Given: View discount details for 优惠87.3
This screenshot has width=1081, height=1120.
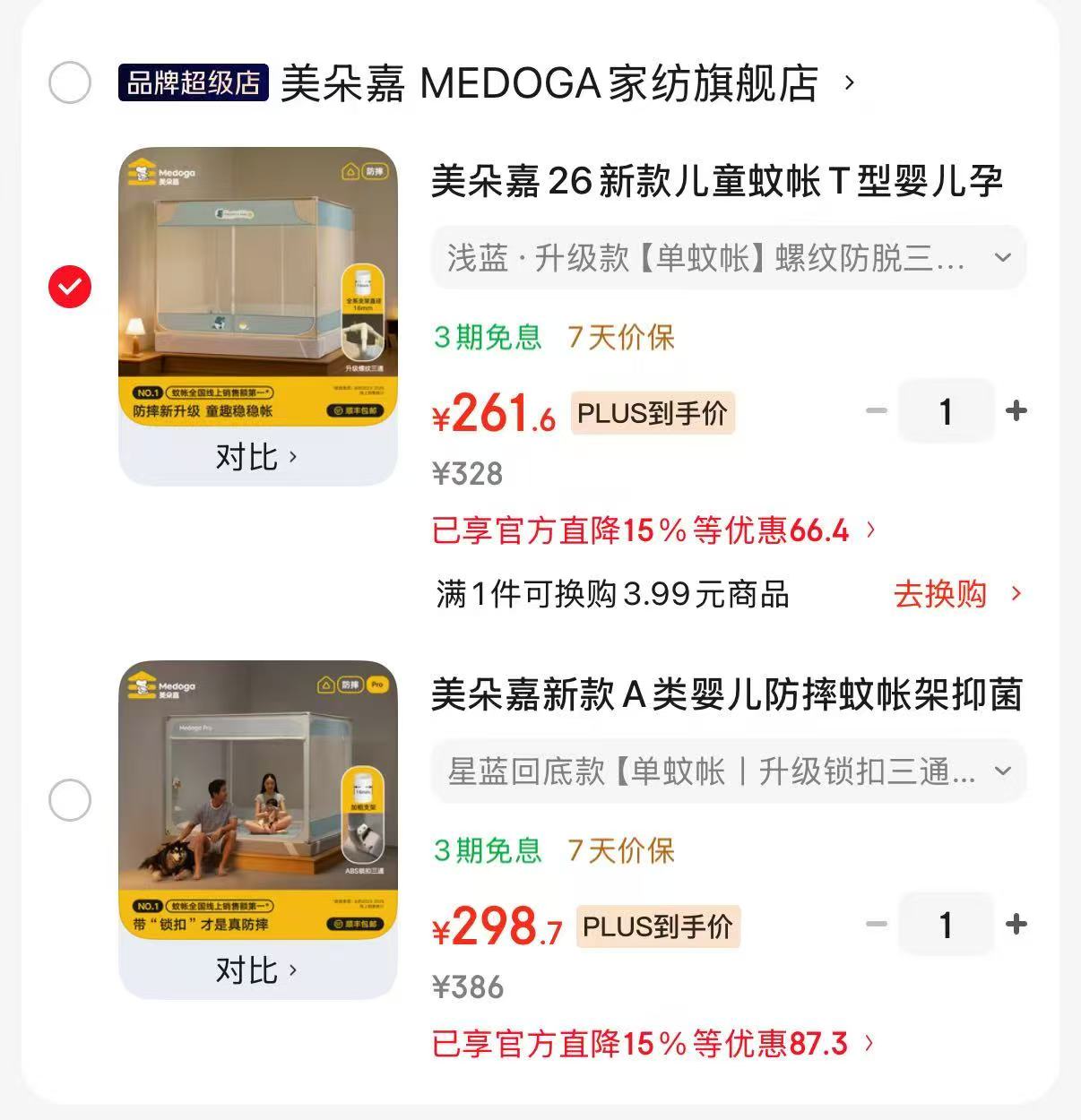Looking at the screenshot, I should pos(654,1044).
